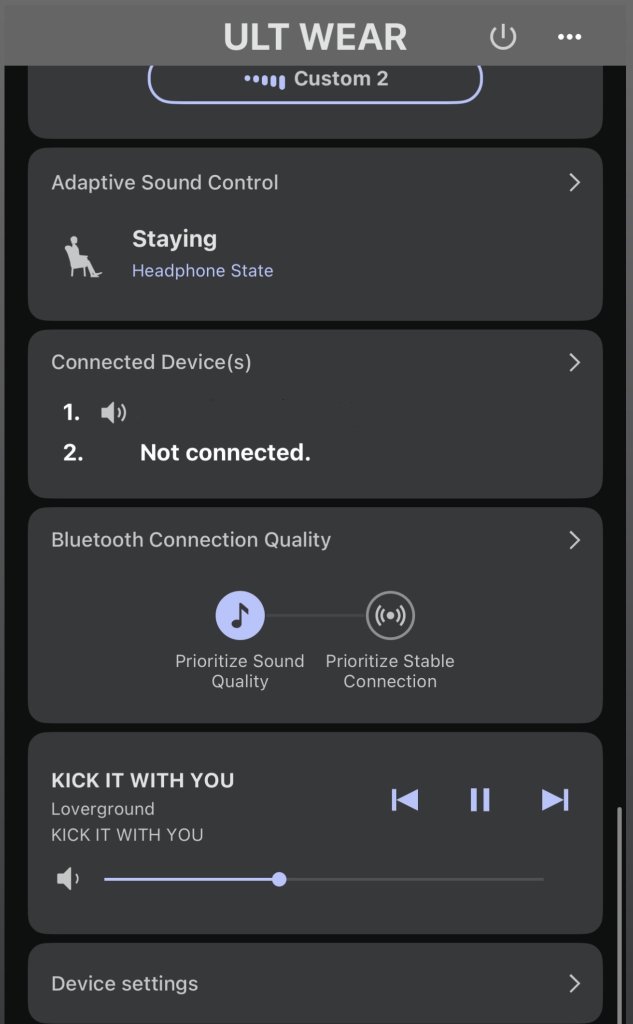Open Bluetooth Connection Quality settings
This screenshot has width=633, height=1024.
(x=315, y=540)
